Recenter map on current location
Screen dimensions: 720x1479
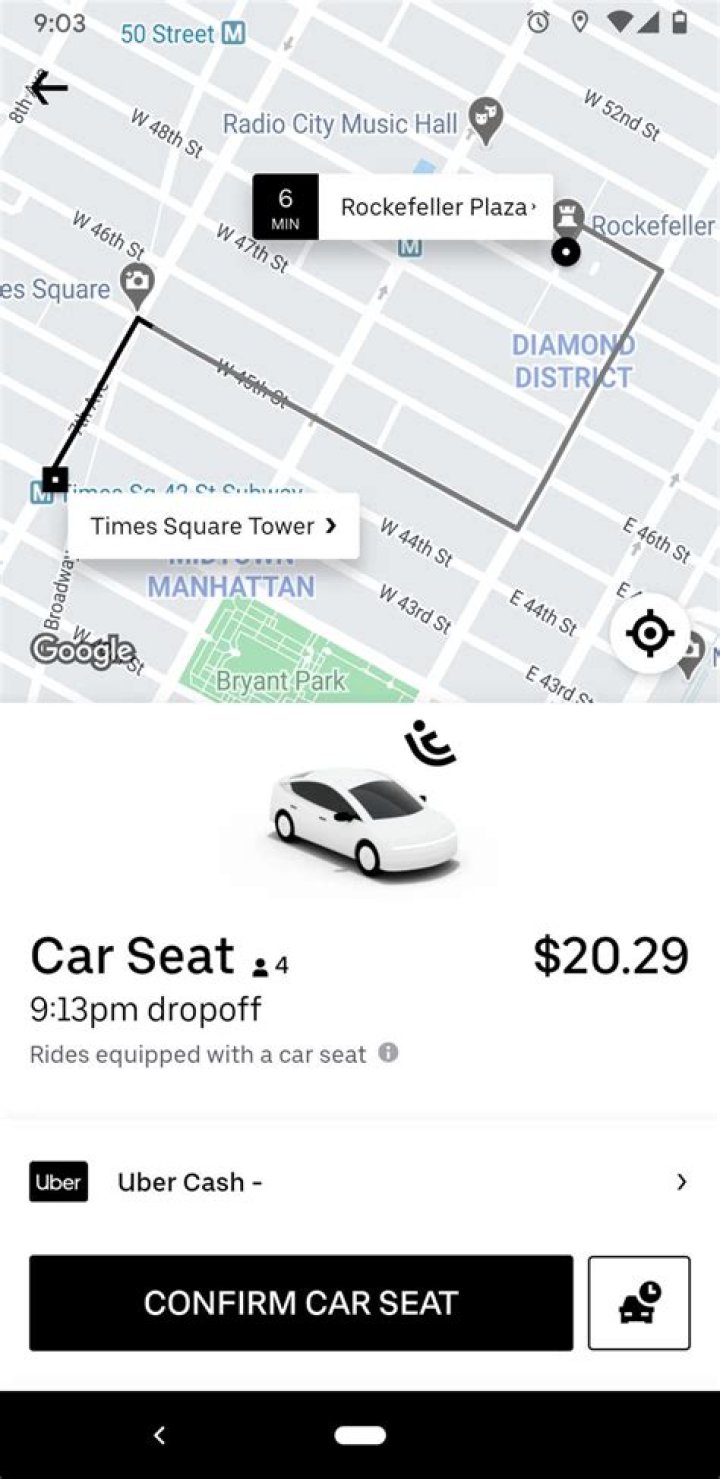[x=650, y=631]
